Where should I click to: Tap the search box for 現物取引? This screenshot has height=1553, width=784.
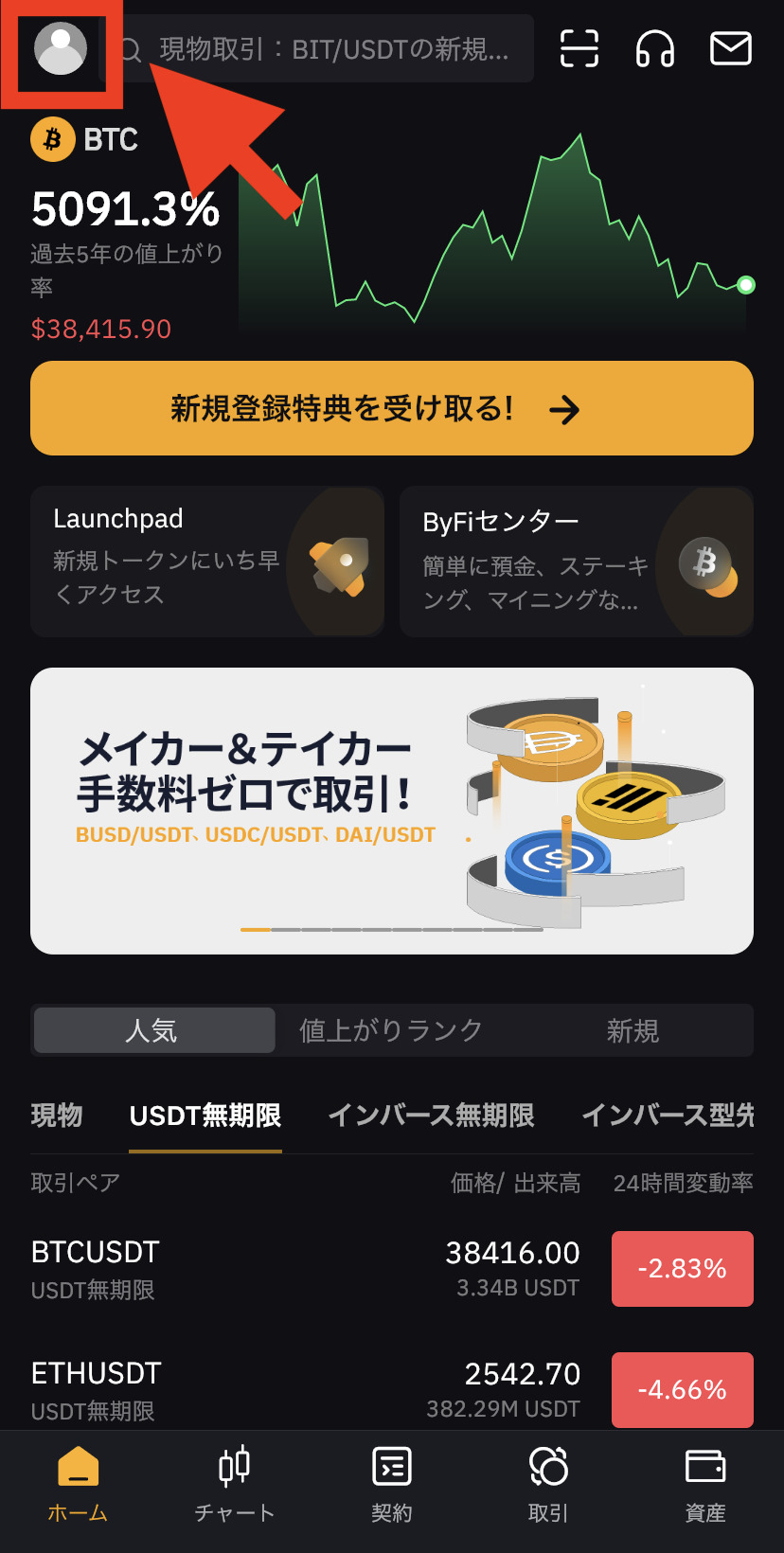coord(318,48)
